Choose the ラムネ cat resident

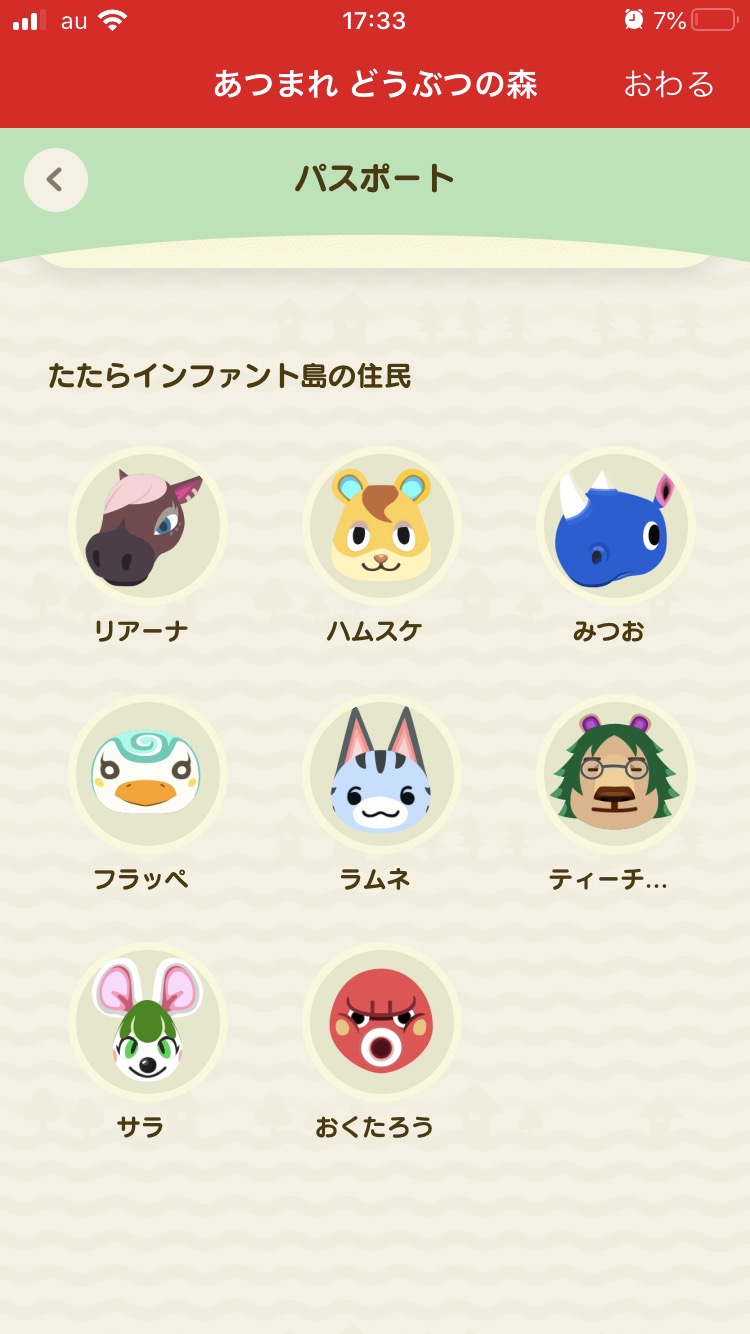click(381, 775)
